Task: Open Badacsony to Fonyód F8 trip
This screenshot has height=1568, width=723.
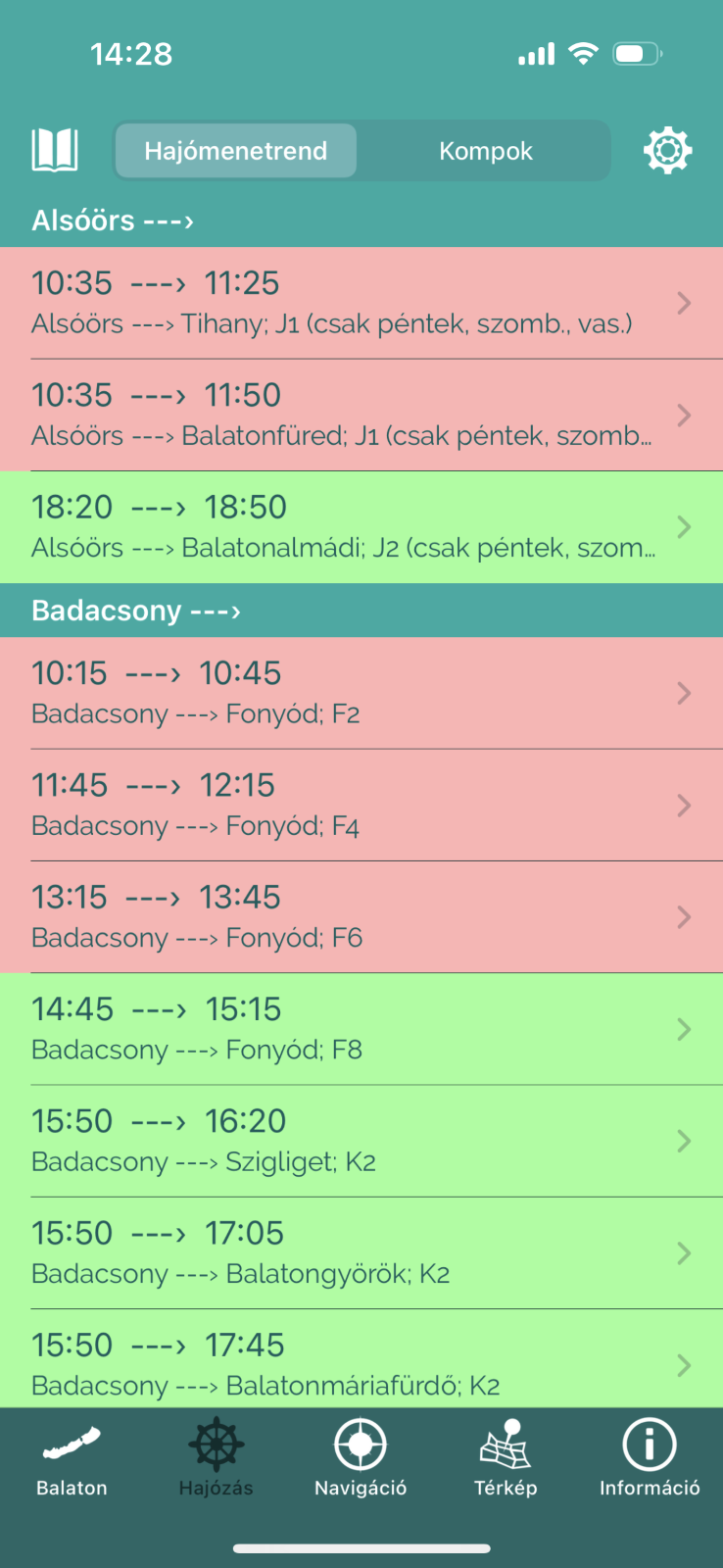Action: point(361,1029)
